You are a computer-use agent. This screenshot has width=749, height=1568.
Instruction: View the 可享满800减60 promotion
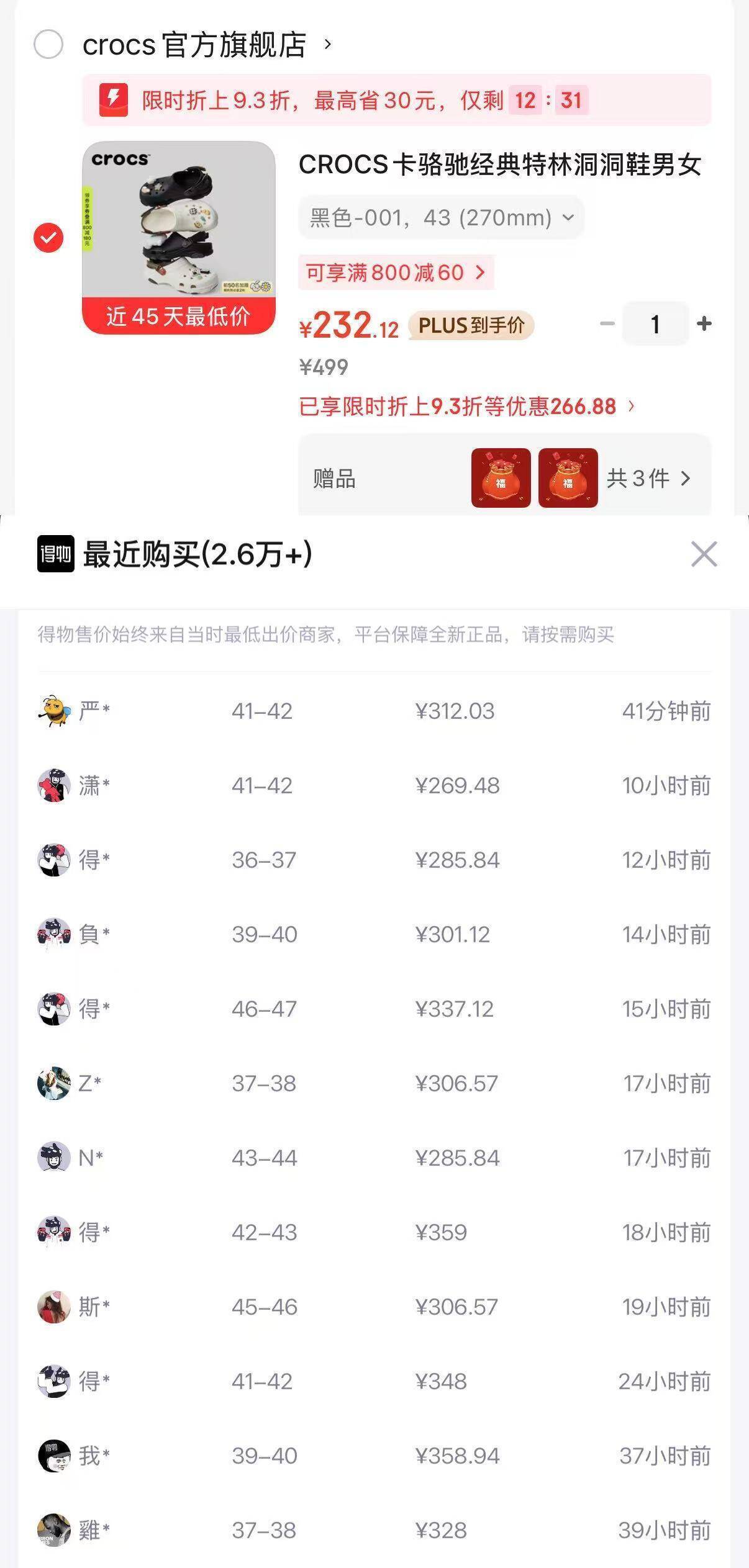pyautogui.click(x=396, y=273)
